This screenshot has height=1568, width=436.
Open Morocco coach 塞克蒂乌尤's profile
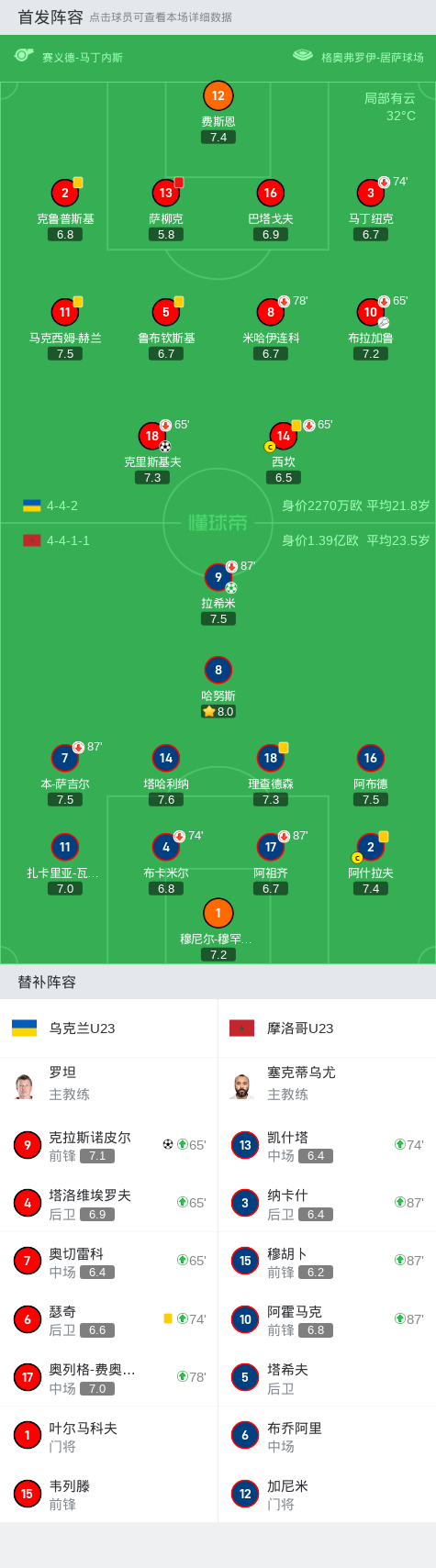327,1083
